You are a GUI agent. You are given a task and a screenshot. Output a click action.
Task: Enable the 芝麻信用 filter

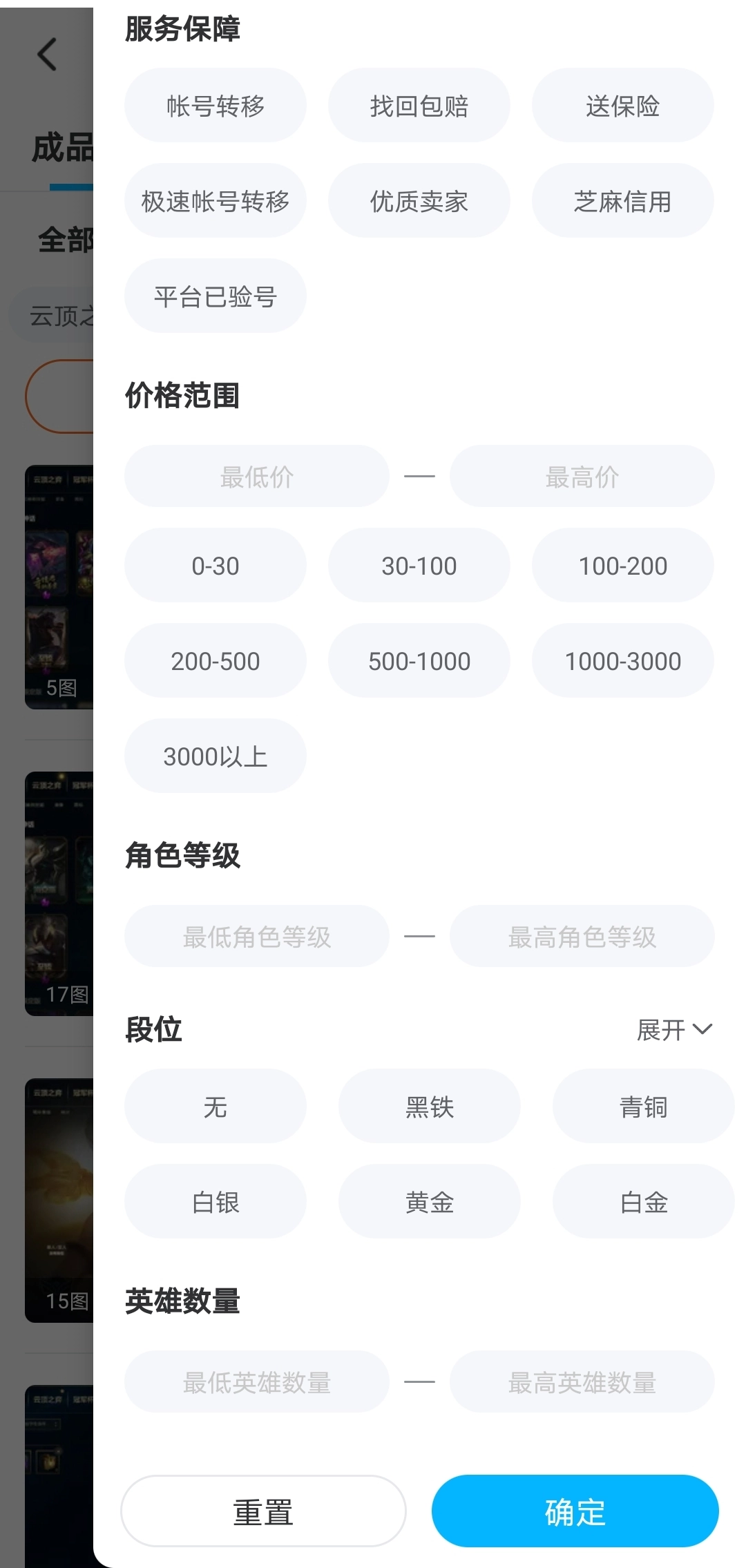click(x=622, y=201)
